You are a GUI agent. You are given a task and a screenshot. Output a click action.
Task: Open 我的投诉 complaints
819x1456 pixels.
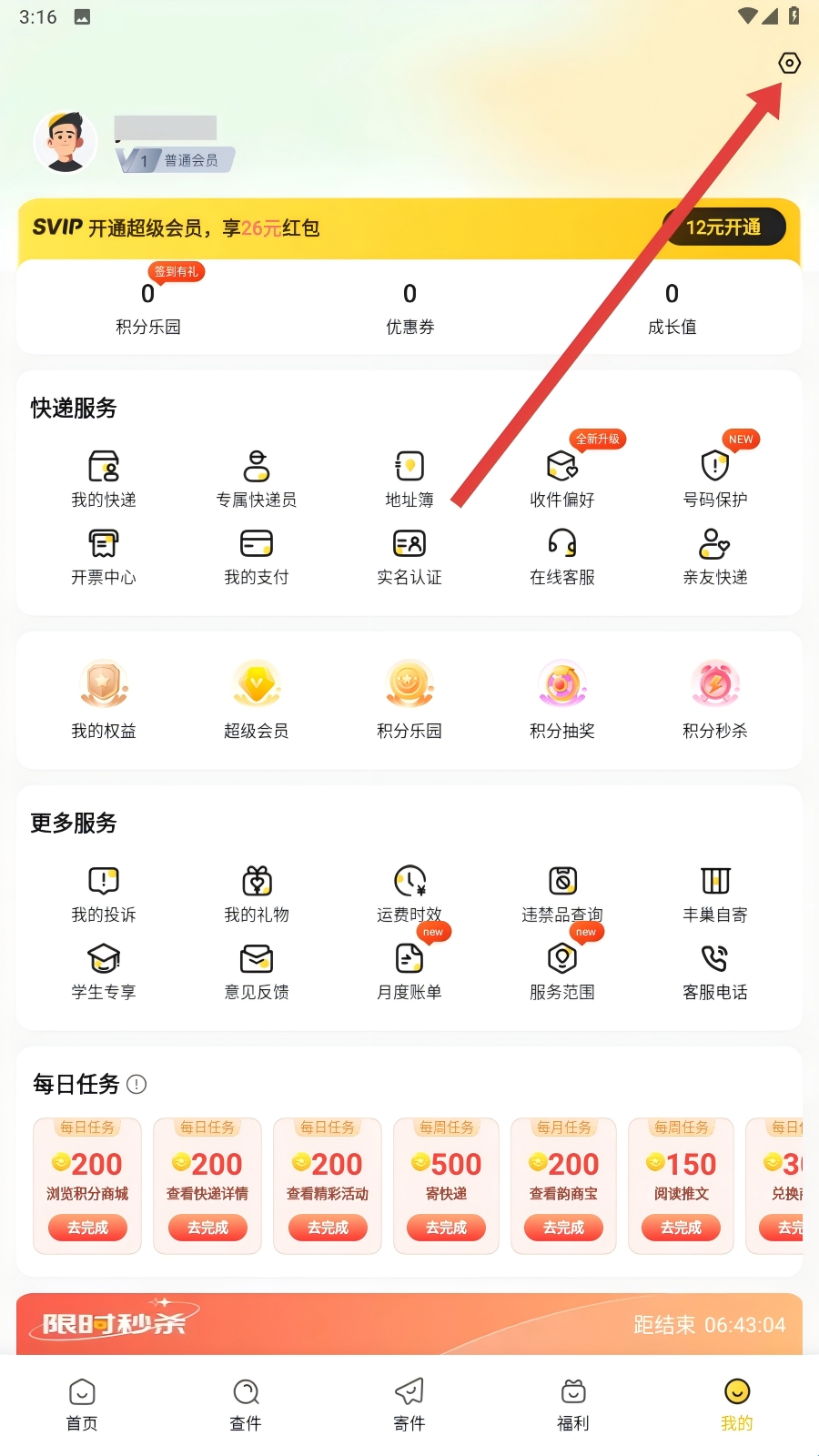point(104,894)
